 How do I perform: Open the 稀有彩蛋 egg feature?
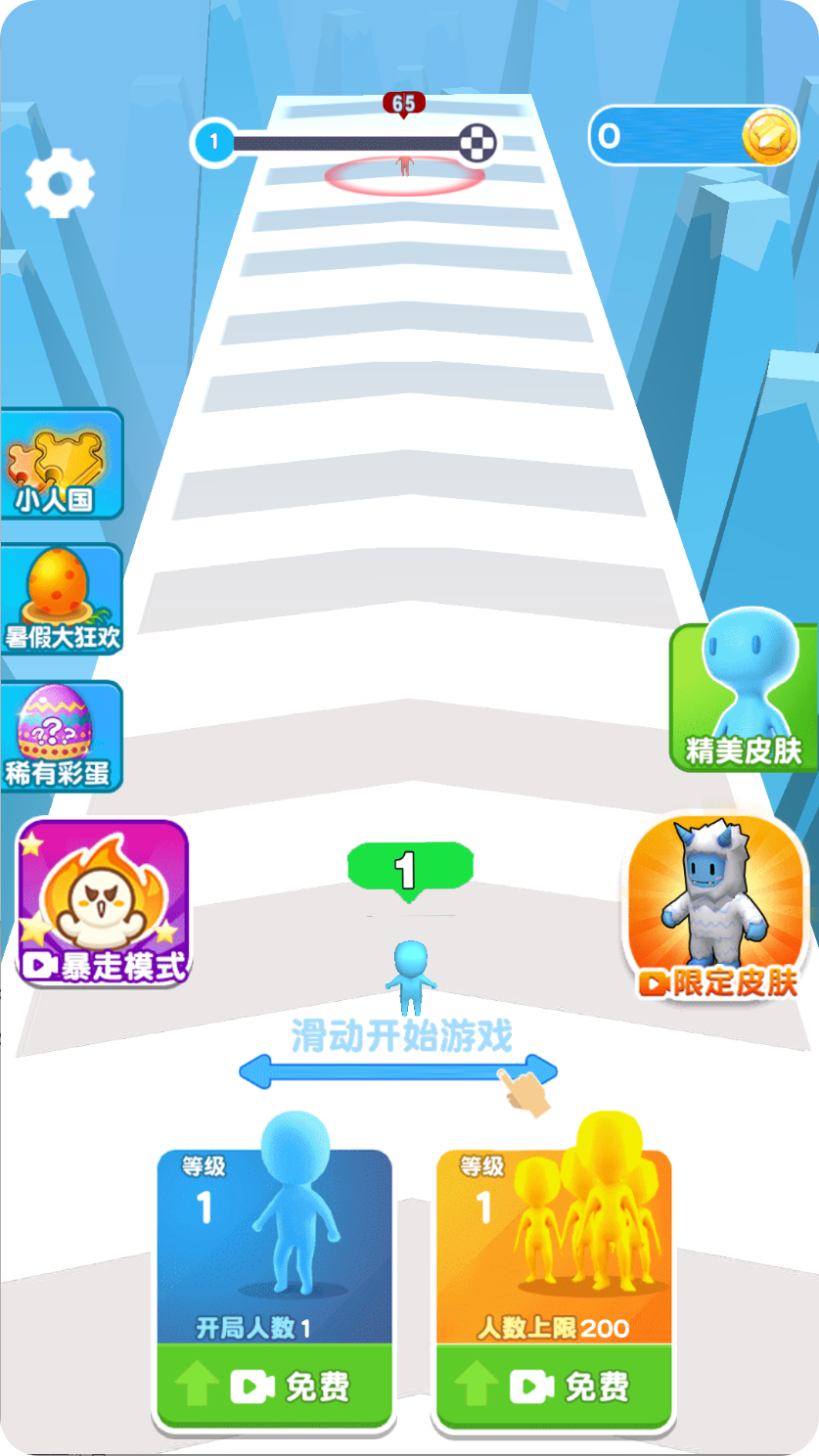[x=61, y=736]
